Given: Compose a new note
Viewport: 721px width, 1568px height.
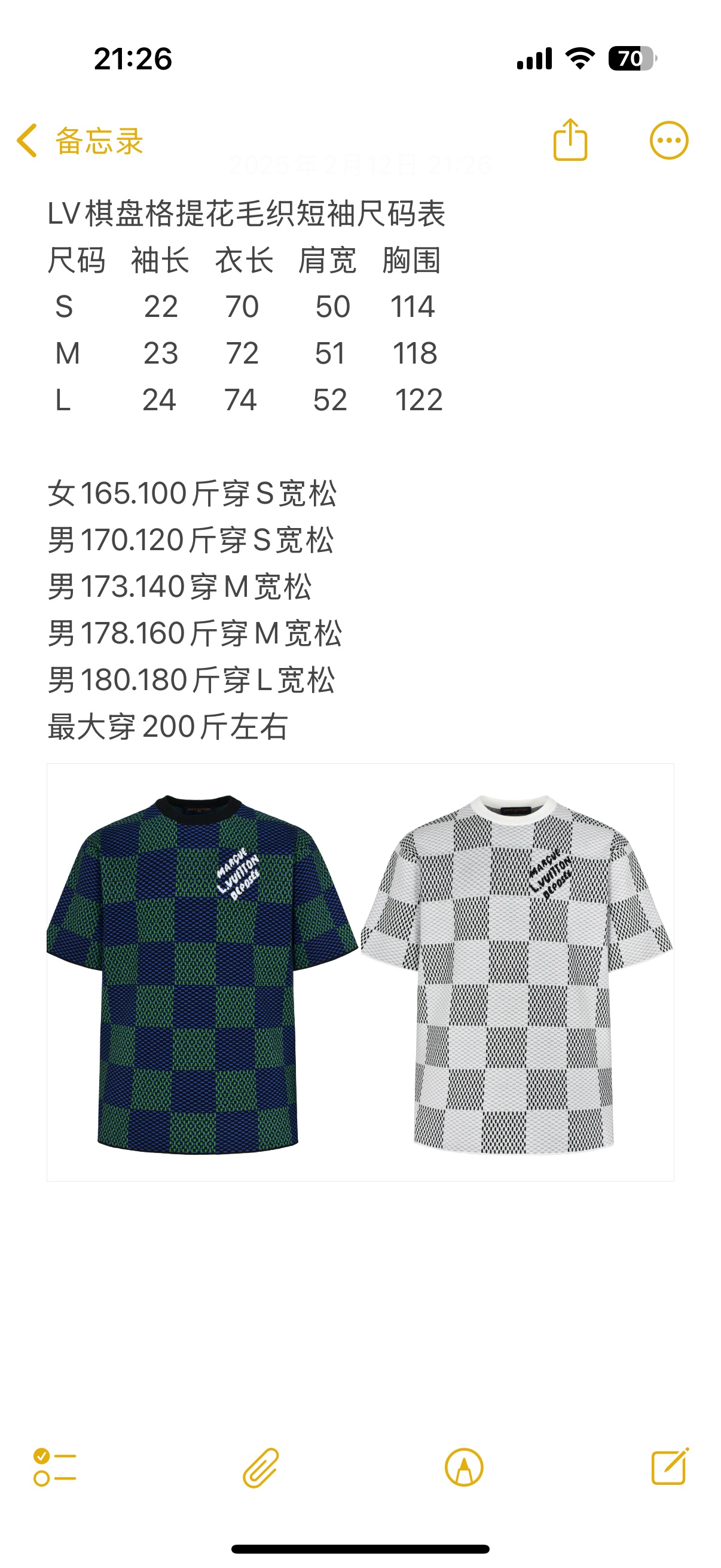Looking at the screenshot, I should [669, 1467].
